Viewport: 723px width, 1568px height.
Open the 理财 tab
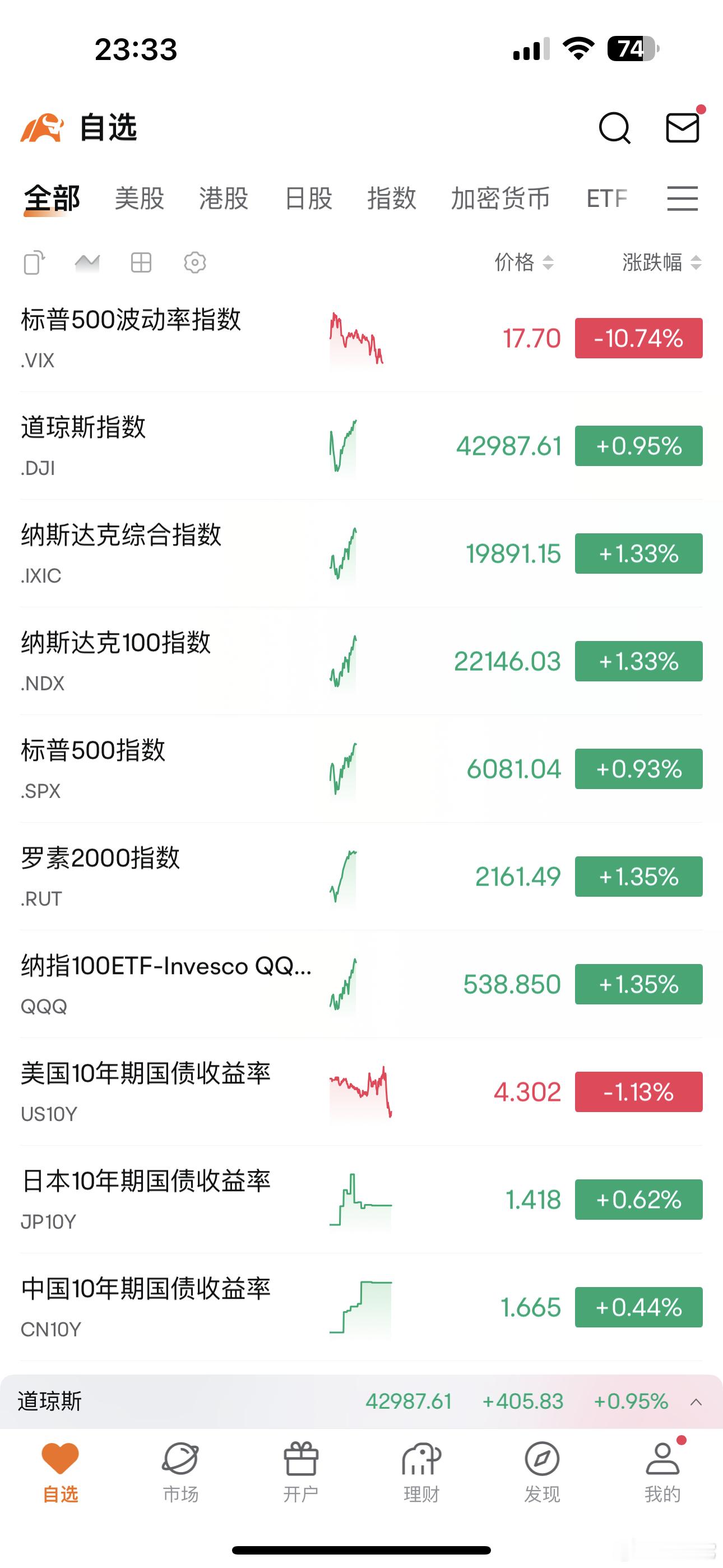(421, 1473)
